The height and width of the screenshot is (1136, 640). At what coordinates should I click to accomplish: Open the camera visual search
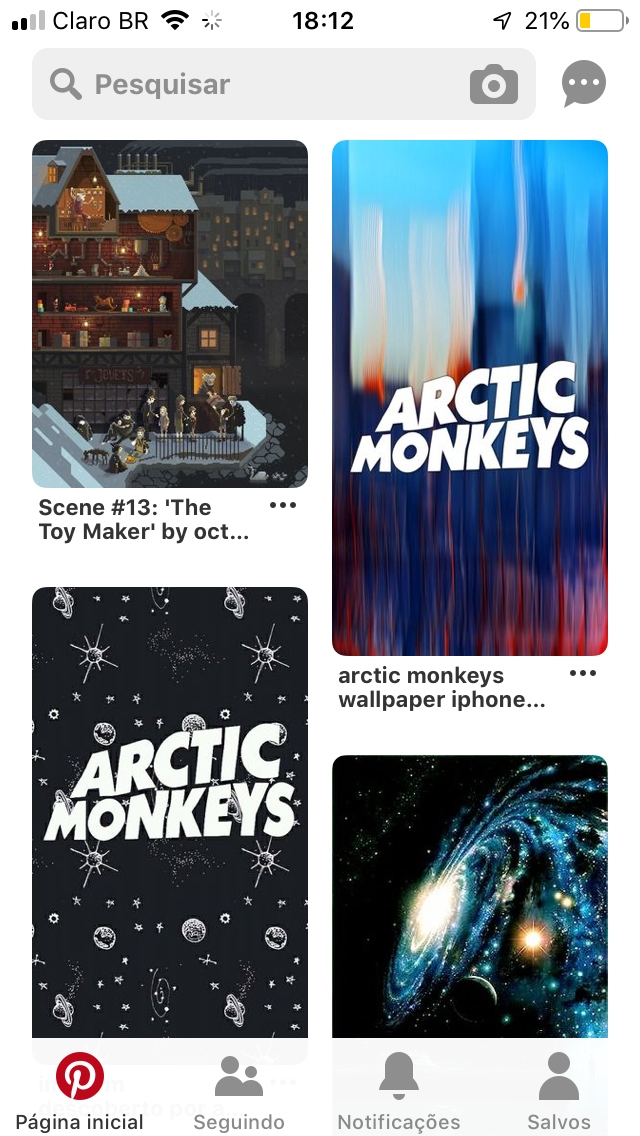pyautogui.click(x=494, y=84)
